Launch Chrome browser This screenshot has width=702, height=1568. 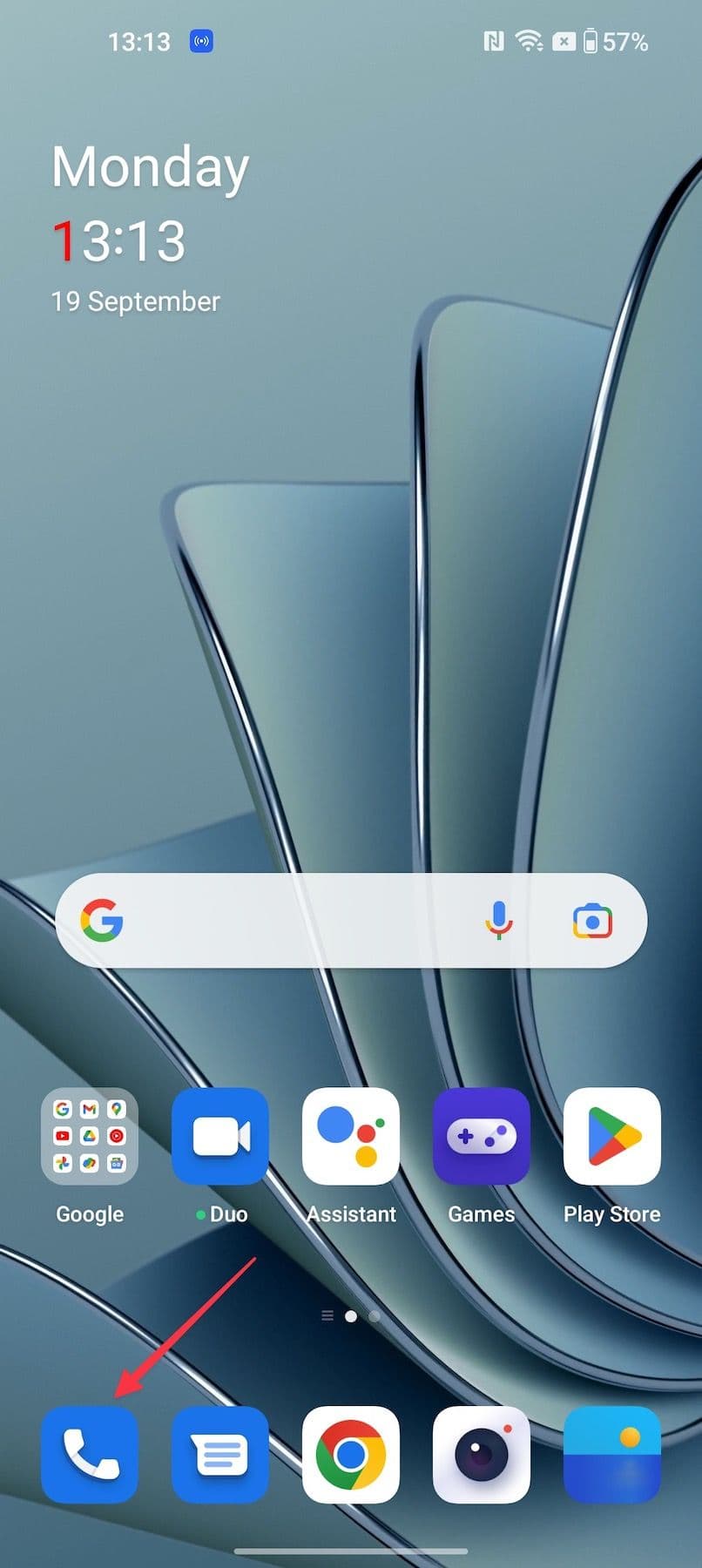[x=351, y=1454]
